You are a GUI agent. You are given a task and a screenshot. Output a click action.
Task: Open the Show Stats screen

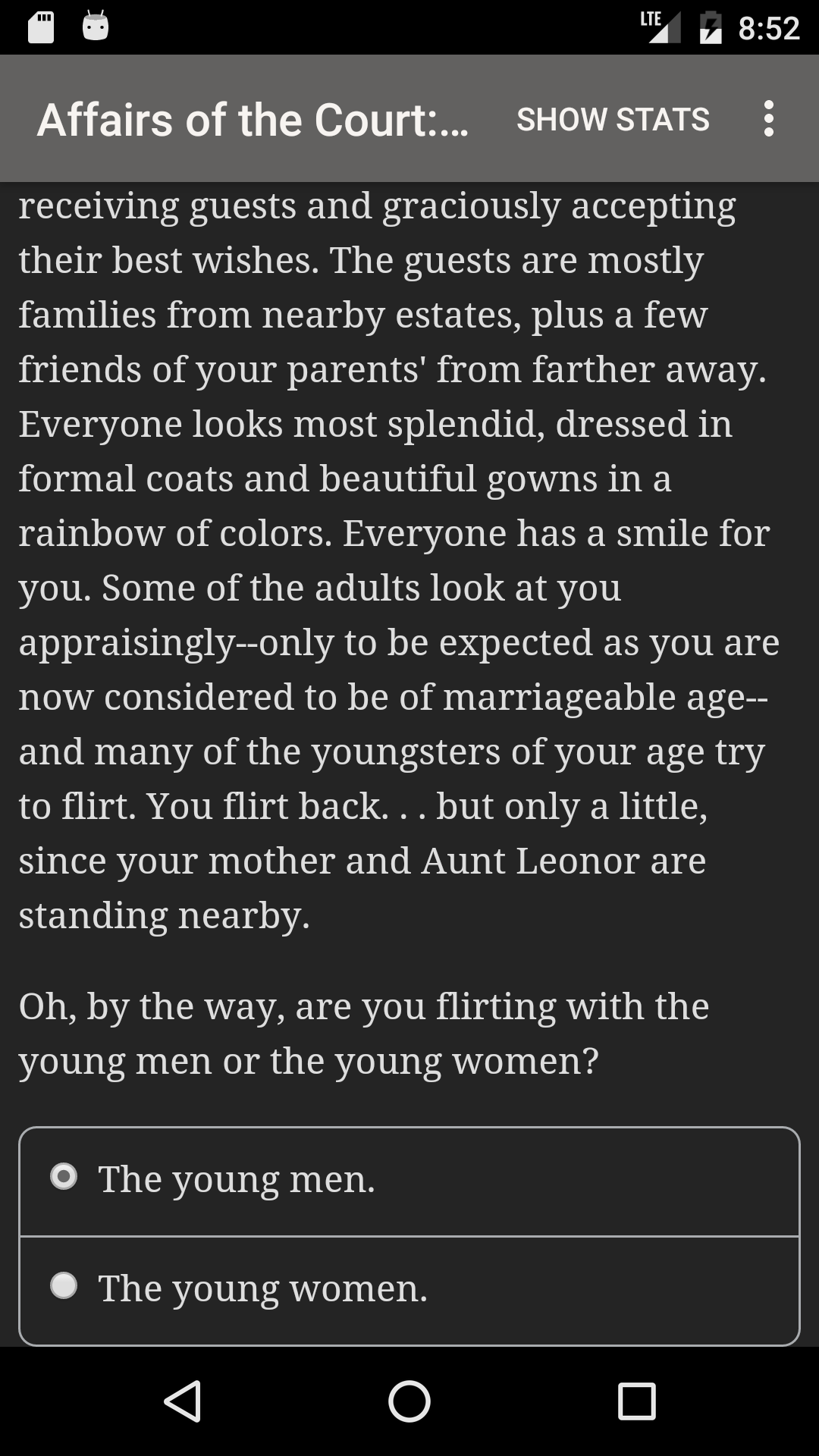point(613,119)
